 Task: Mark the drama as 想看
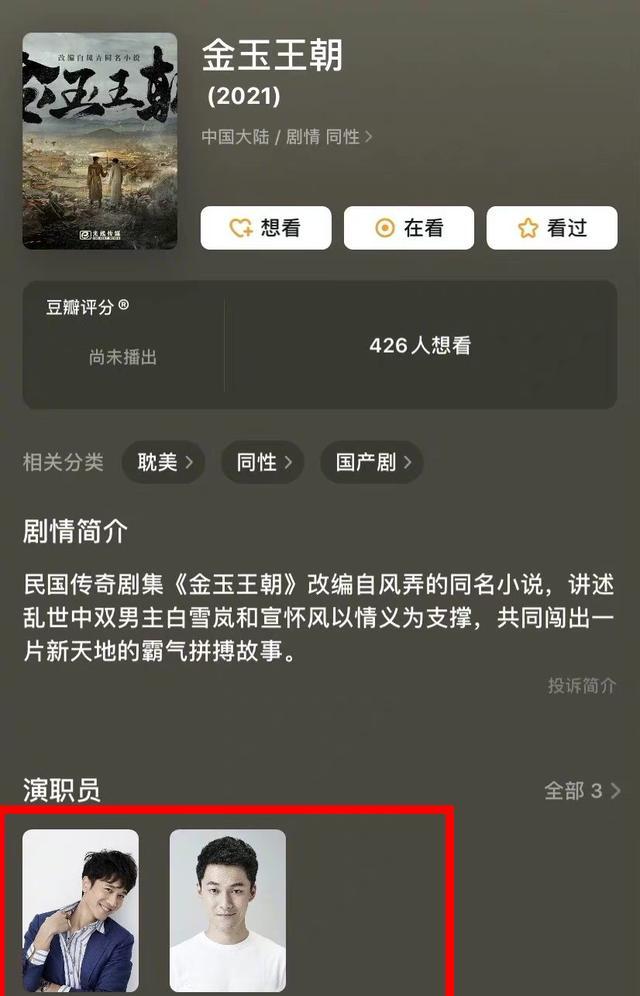(x=266, y=228)
